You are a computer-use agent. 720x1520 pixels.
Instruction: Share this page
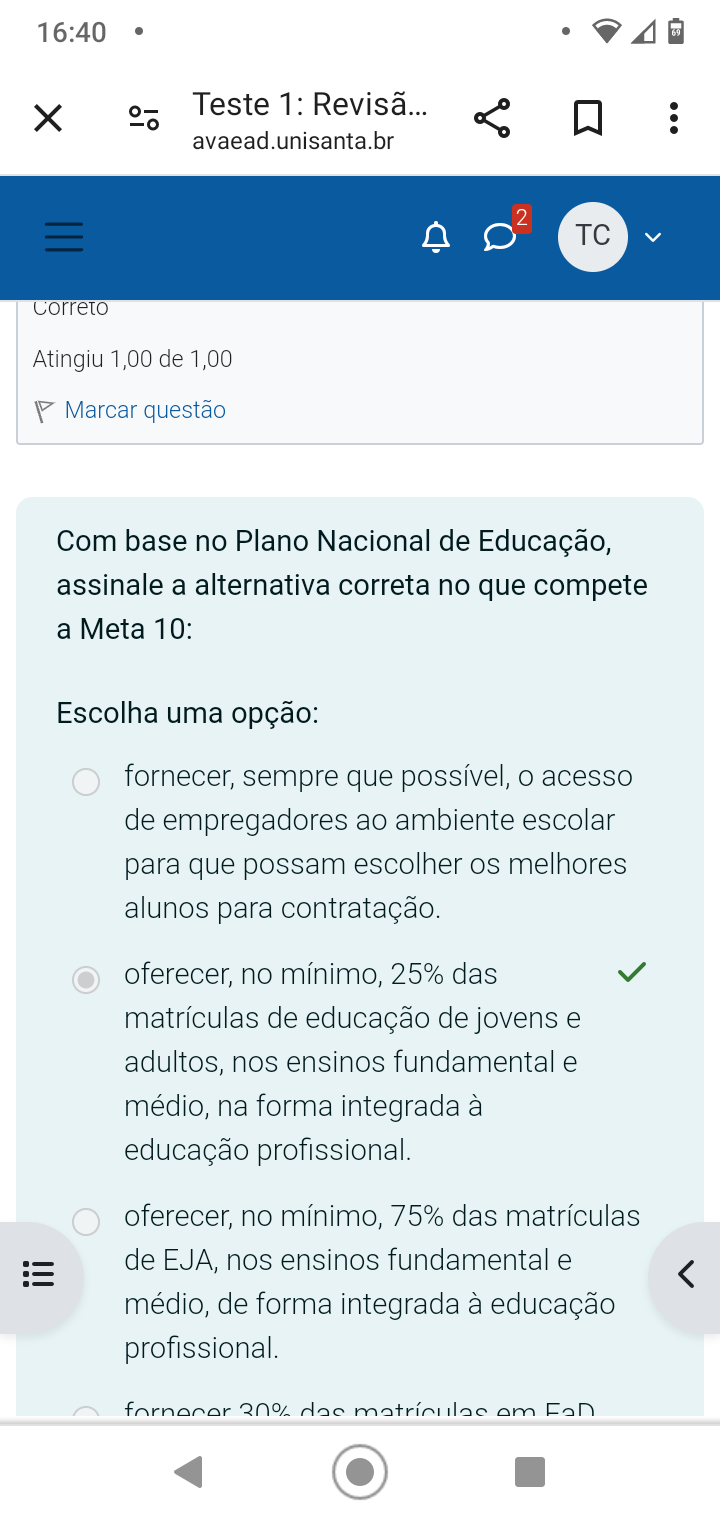[x=491, y=119]
